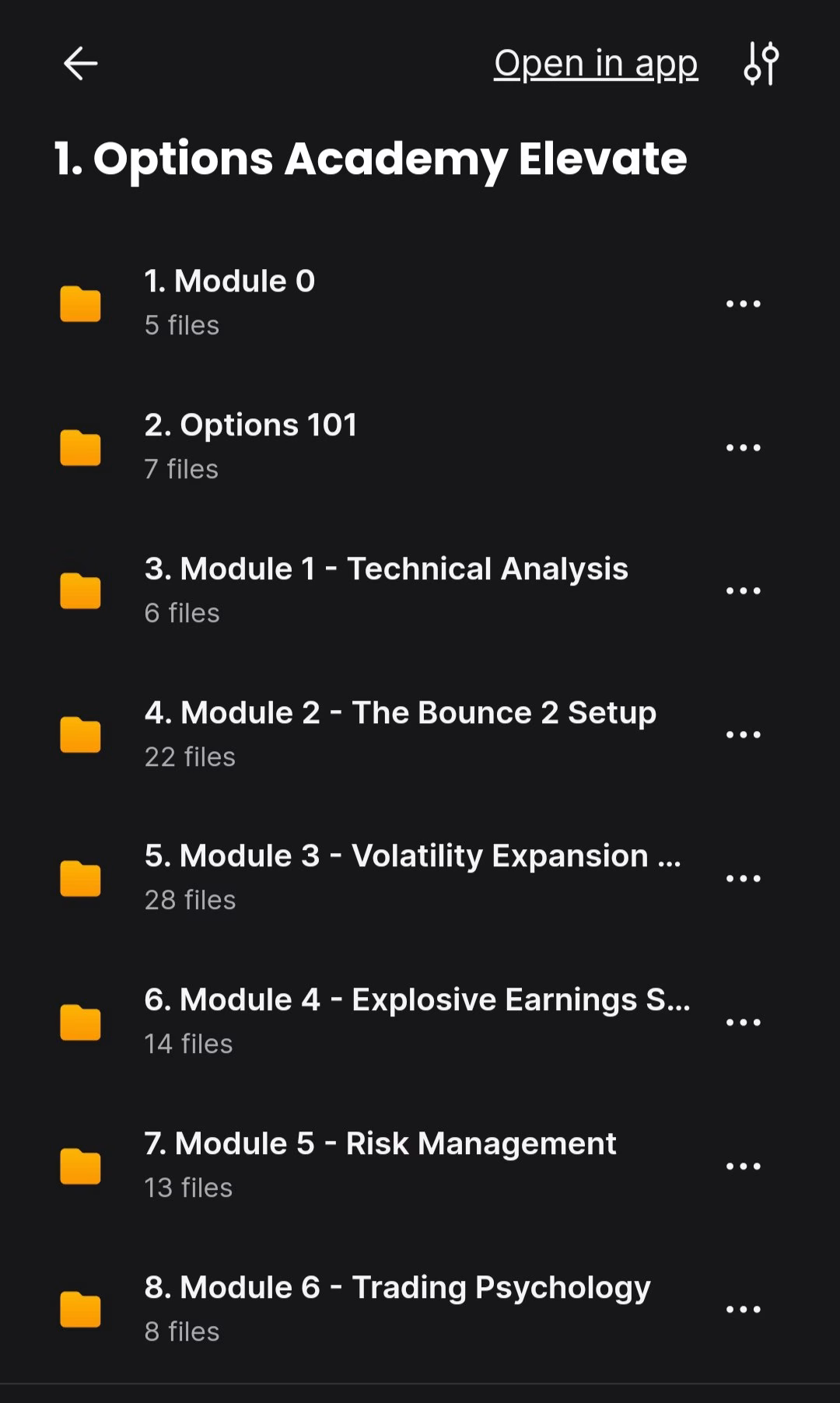
Task: Go back using the arrow icon
Action: (80, 64)
